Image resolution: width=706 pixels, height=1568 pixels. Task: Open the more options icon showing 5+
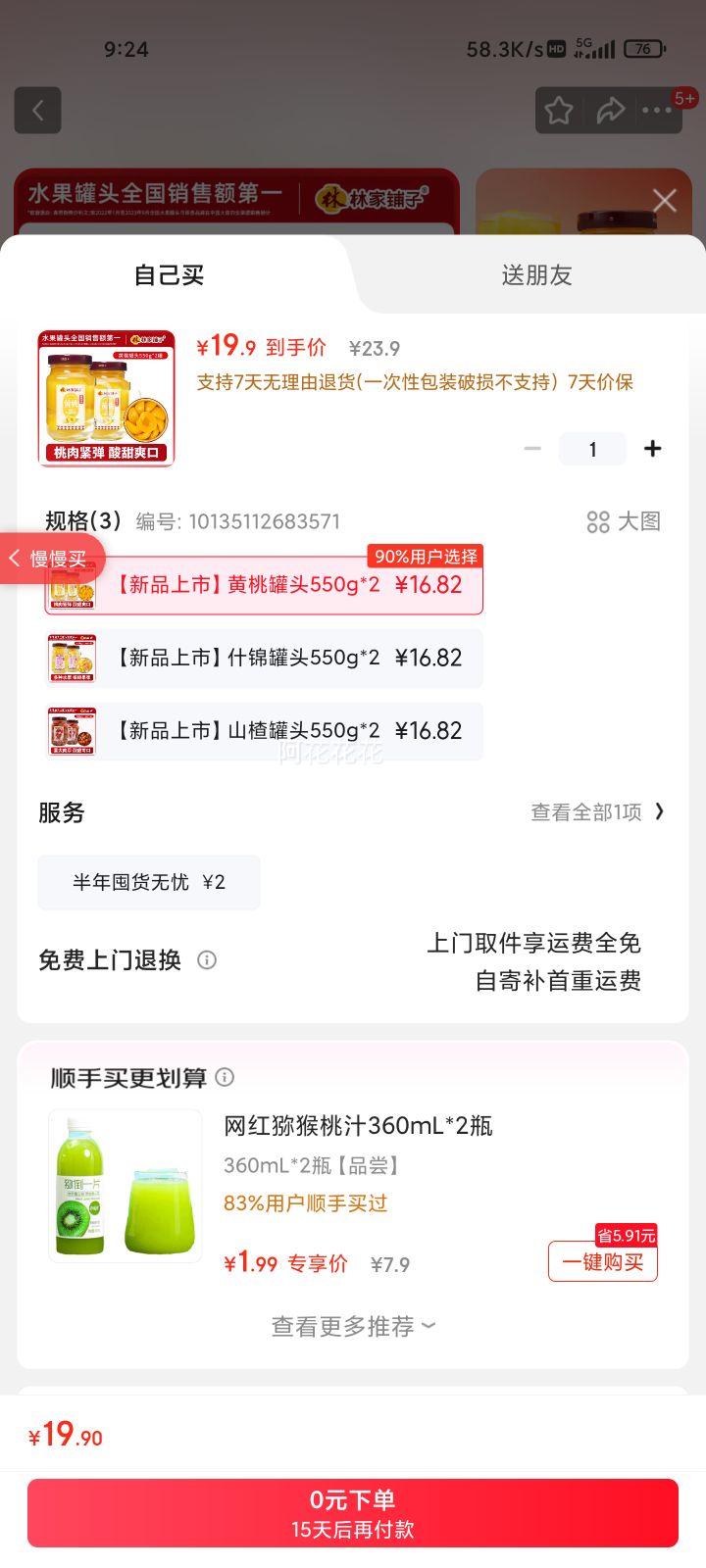[x=659, y=110]
